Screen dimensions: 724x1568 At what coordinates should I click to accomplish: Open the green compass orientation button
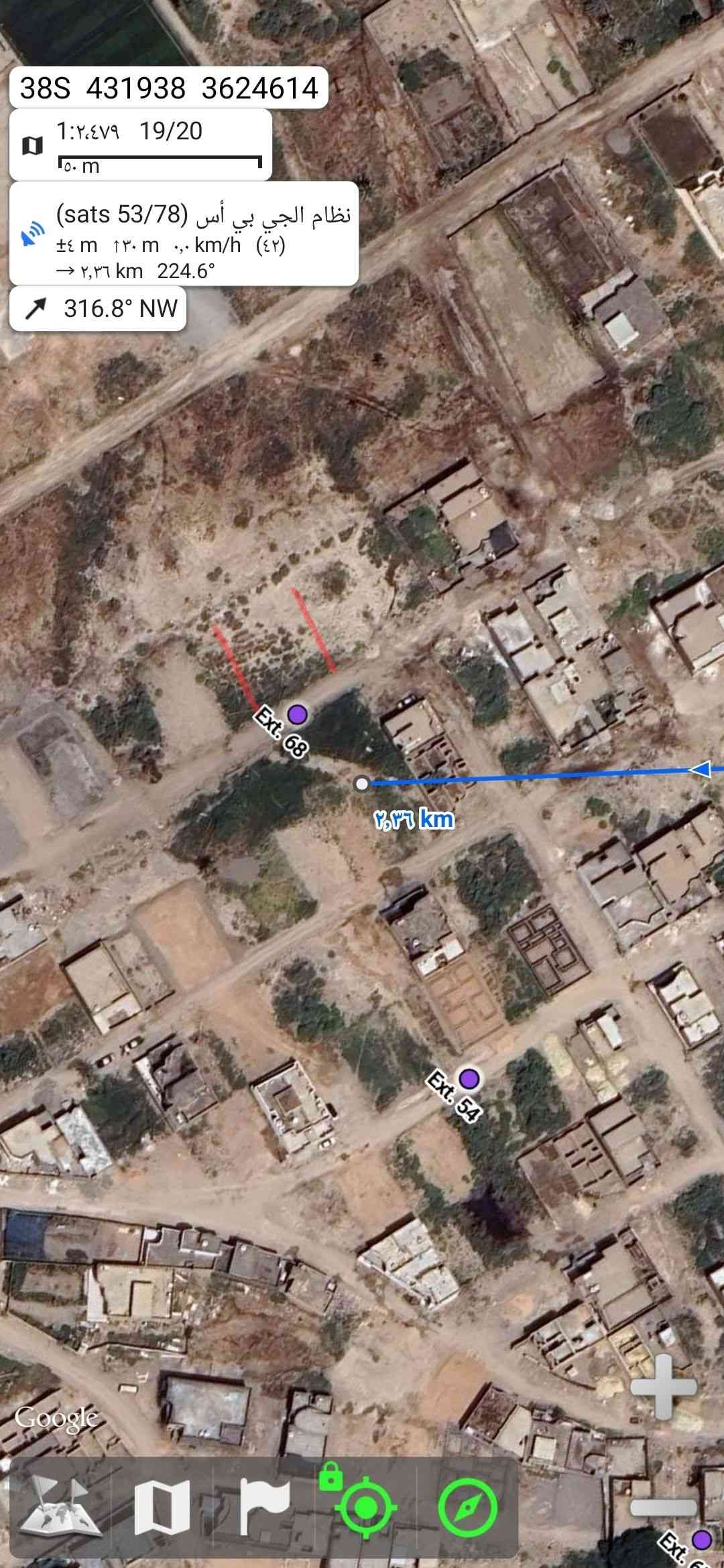point(467,1506)
